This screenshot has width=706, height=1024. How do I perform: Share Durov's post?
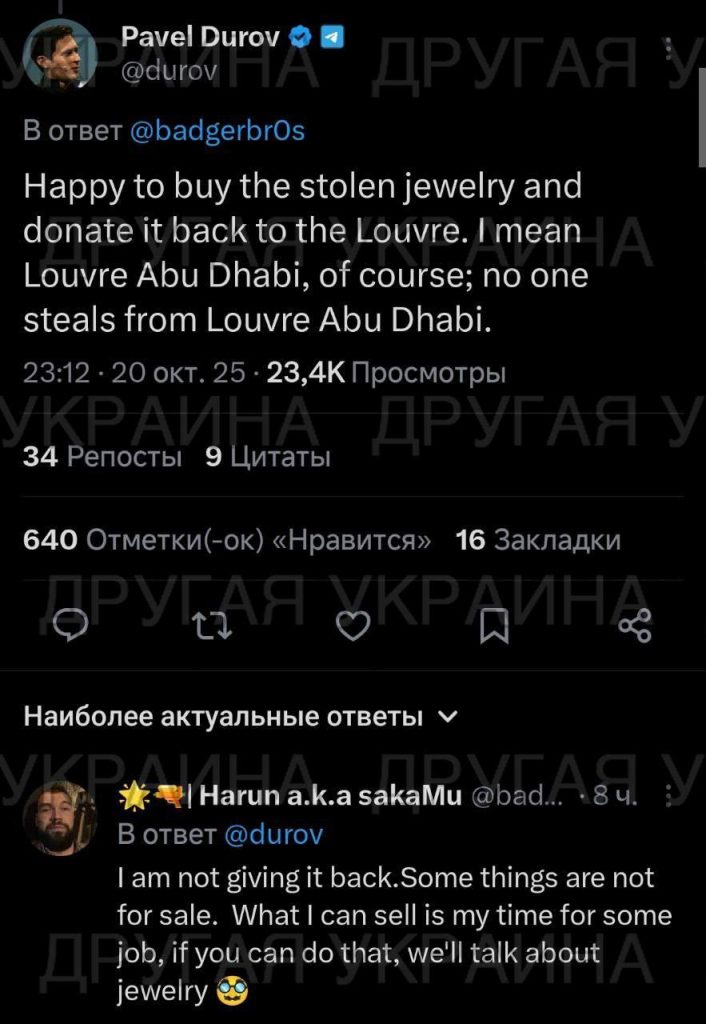pos(635,627)
